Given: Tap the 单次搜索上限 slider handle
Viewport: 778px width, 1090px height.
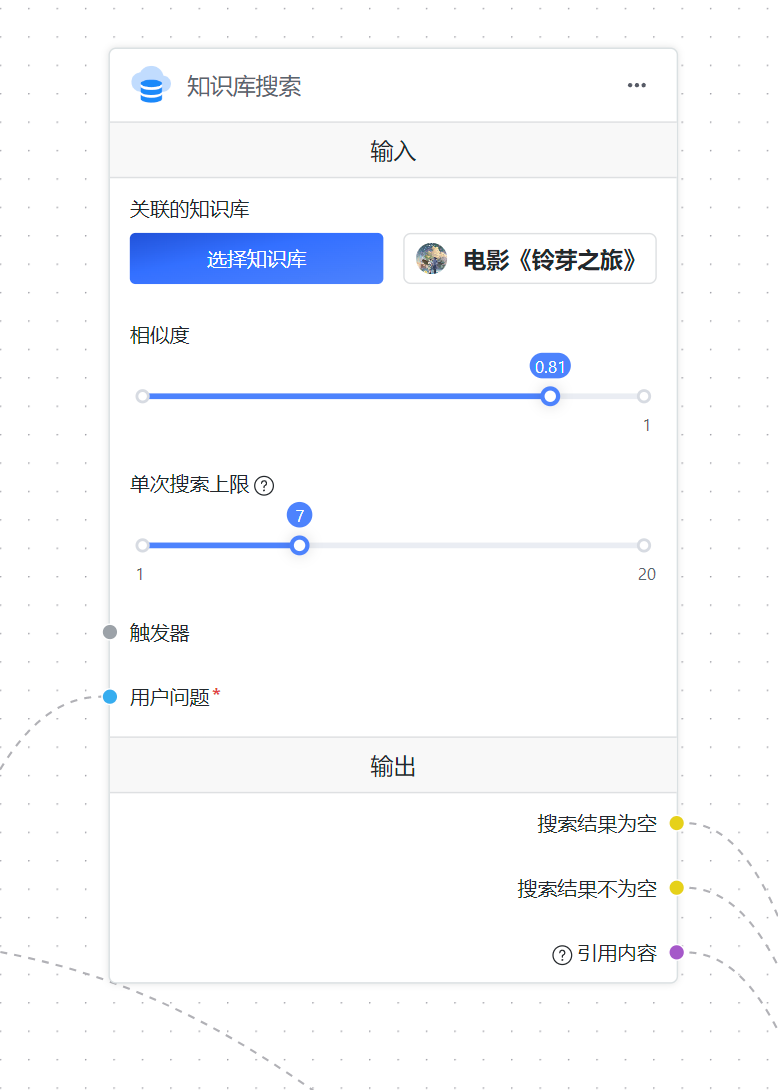Looking at the screenshot, I should (299, 545).
